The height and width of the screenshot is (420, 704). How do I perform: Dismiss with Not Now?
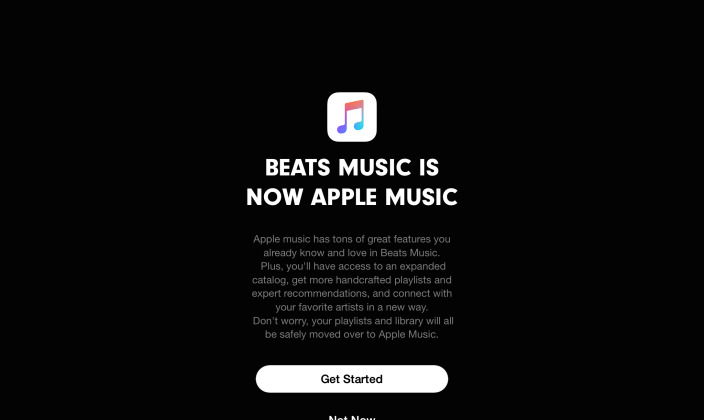click(351, 416)
